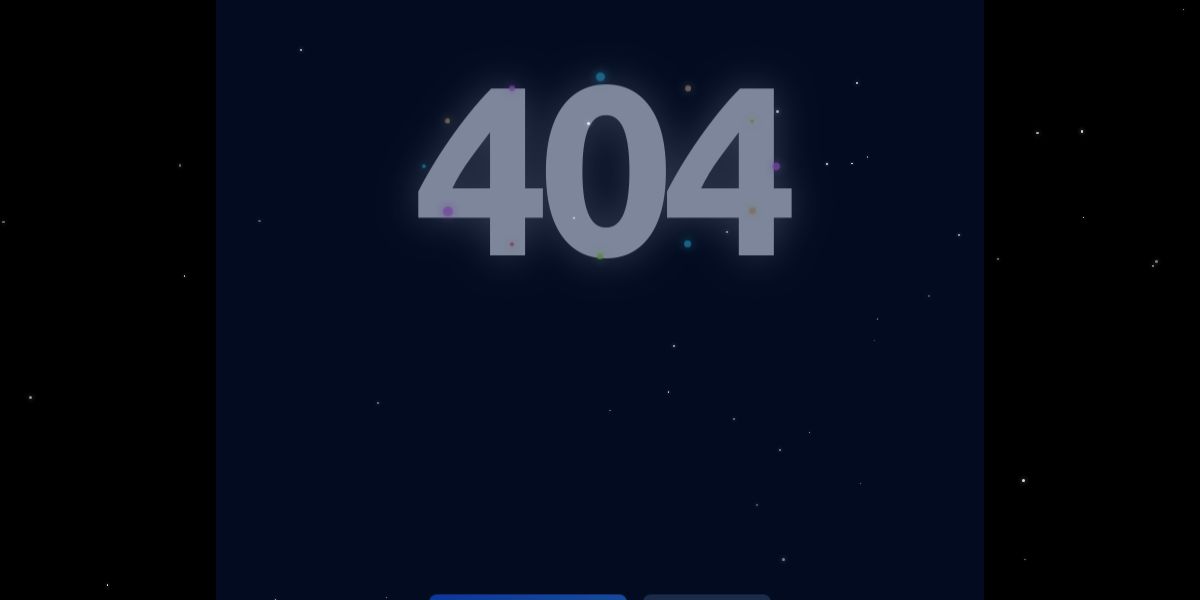
Task: Tap the gray button beside the blue one
Action: pos(706,597)
